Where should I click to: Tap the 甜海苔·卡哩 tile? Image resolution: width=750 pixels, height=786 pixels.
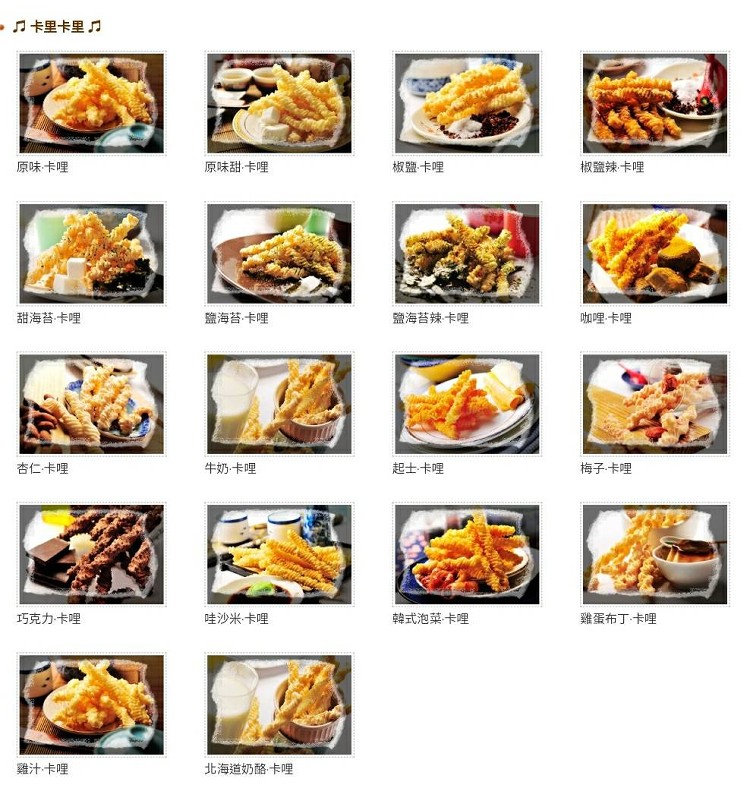pyautogui.click(x=91, y=254)
